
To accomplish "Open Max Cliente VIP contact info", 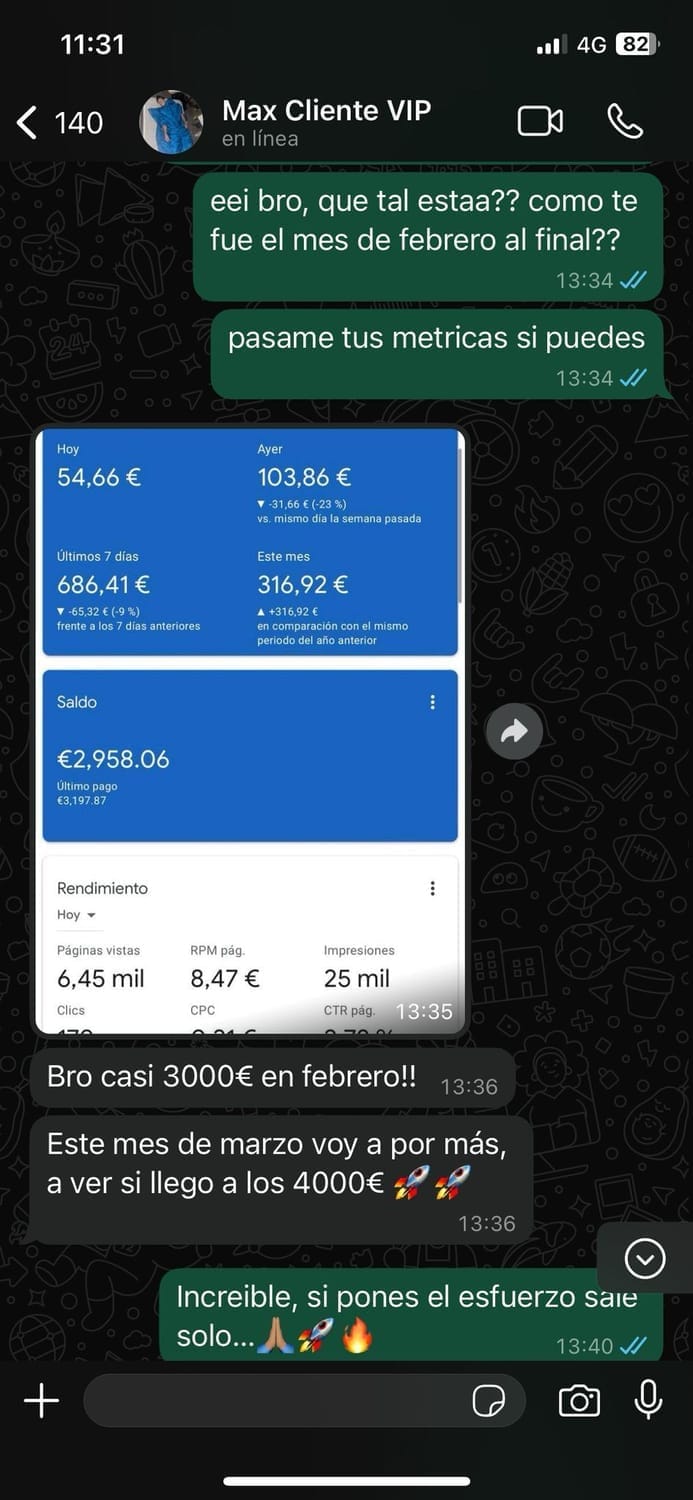I will pyautogui.click(x=325, y=121).
